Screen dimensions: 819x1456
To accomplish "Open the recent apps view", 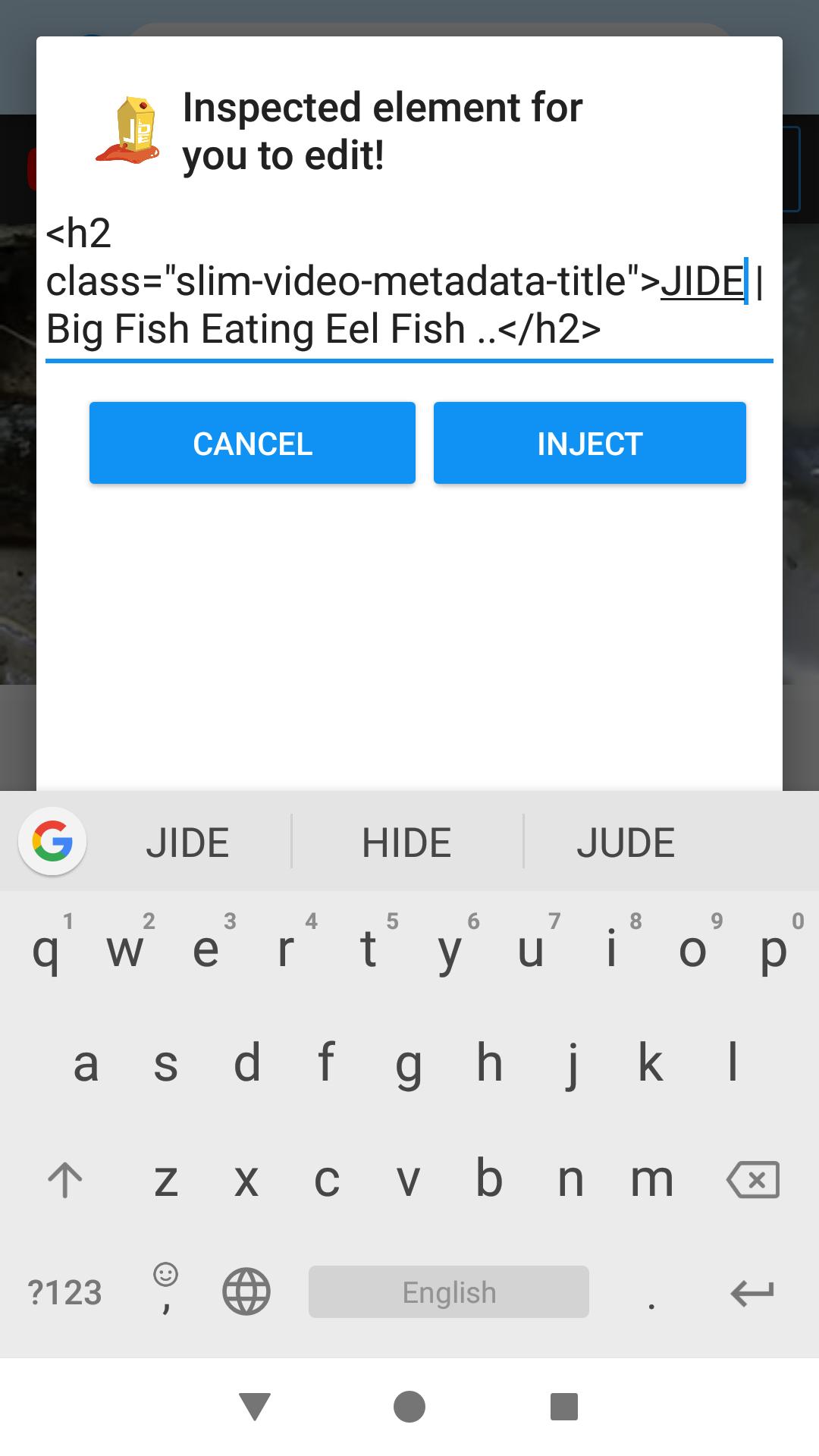I will point(564,1406).
